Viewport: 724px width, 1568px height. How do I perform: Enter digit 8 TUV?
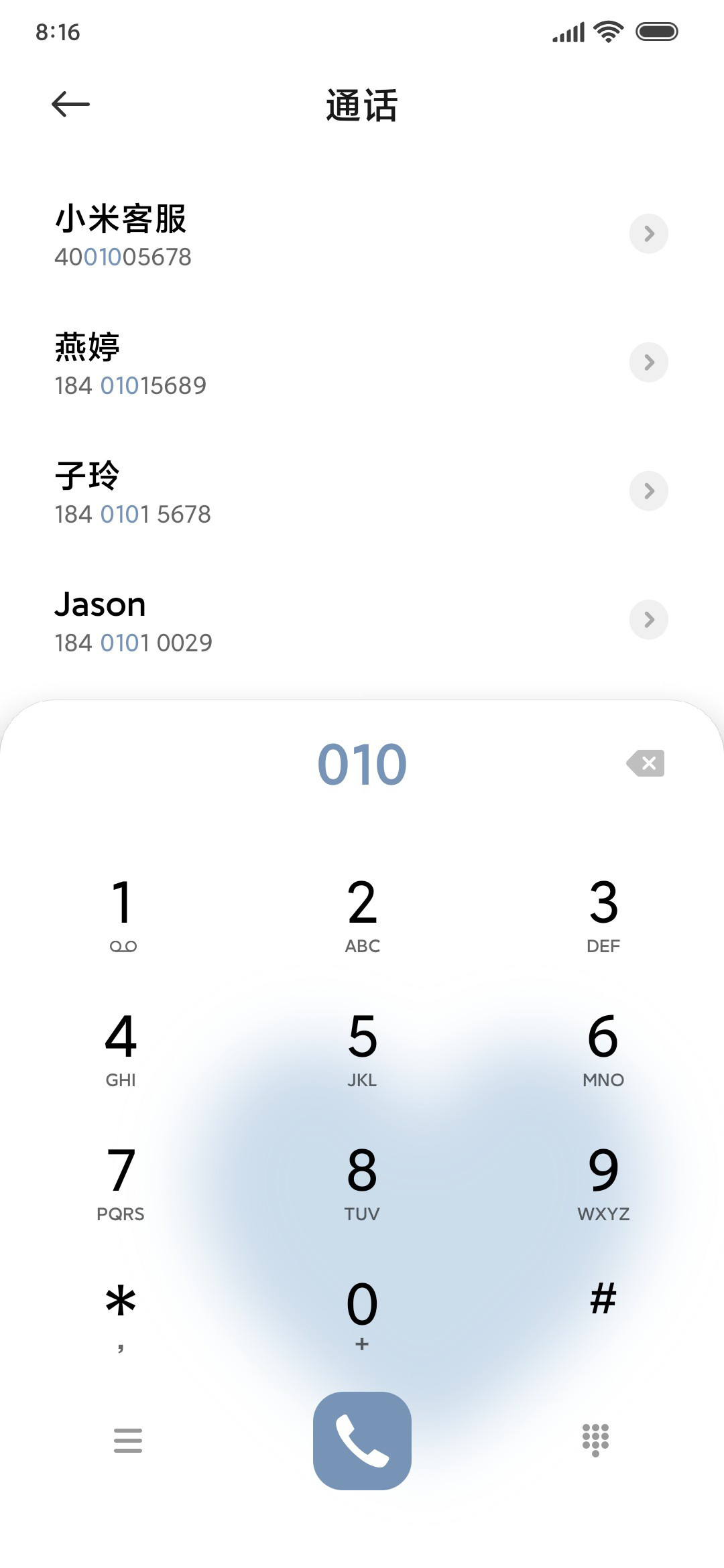point(362,1183)
